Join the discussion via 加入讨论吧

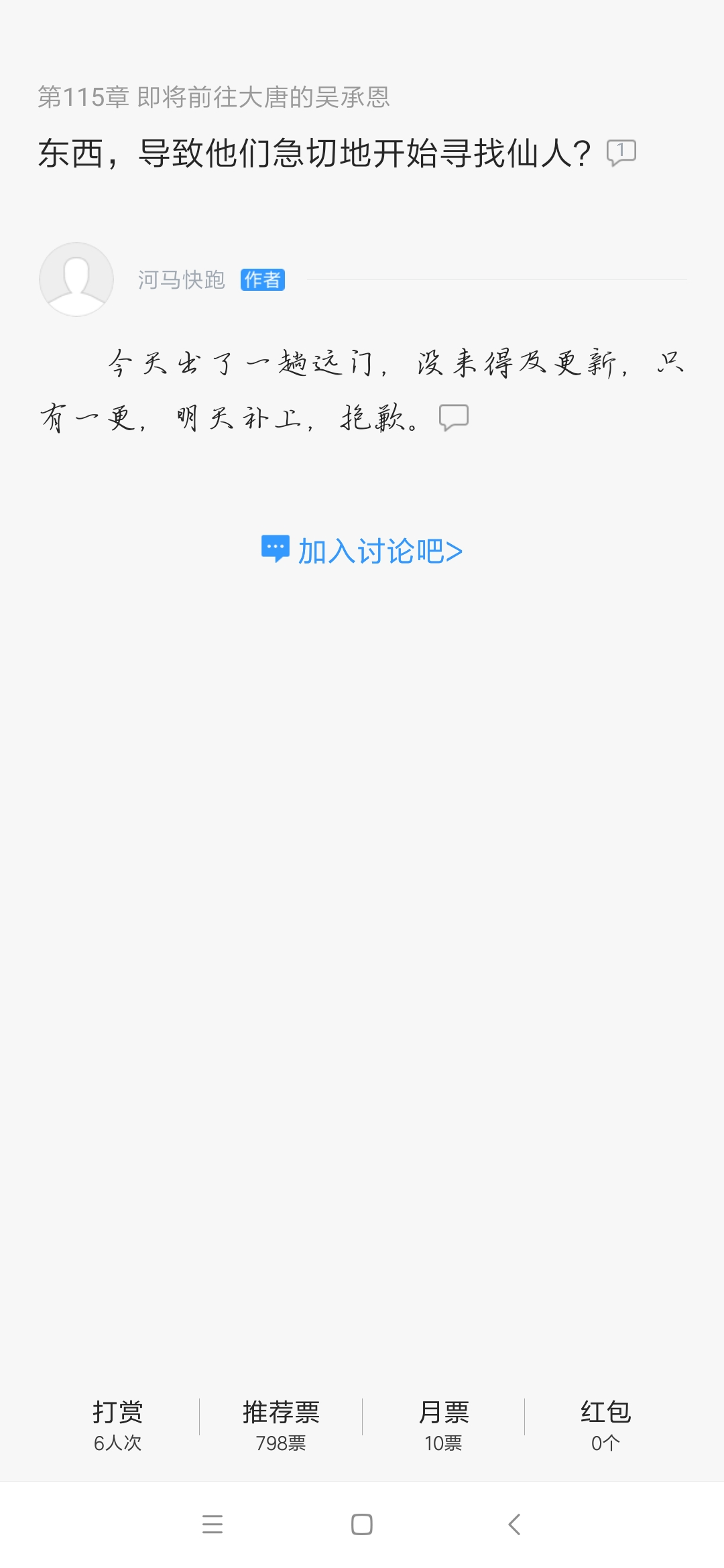coord(362,551)
